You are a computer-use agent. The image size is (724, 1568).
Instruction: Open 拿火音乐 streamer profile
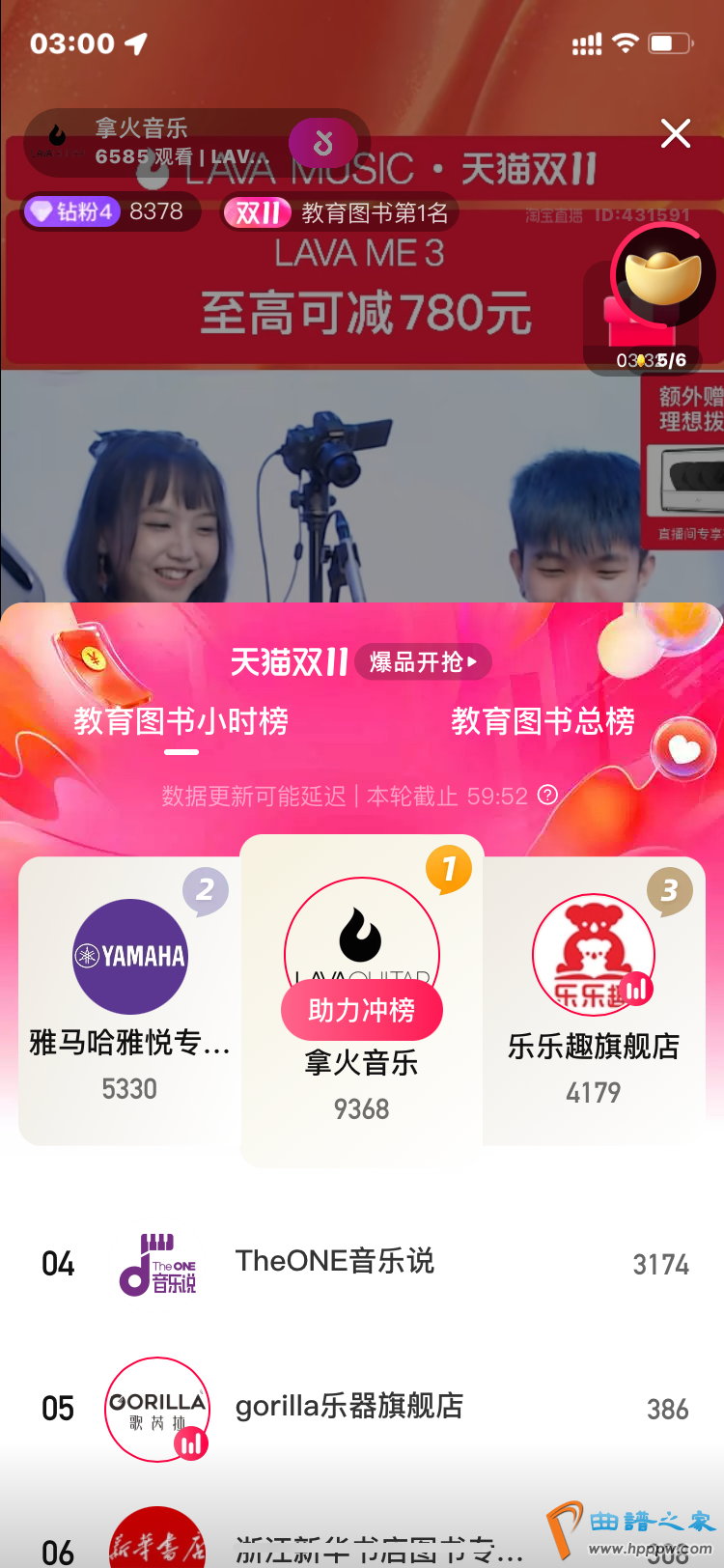[x=145, y=141]
